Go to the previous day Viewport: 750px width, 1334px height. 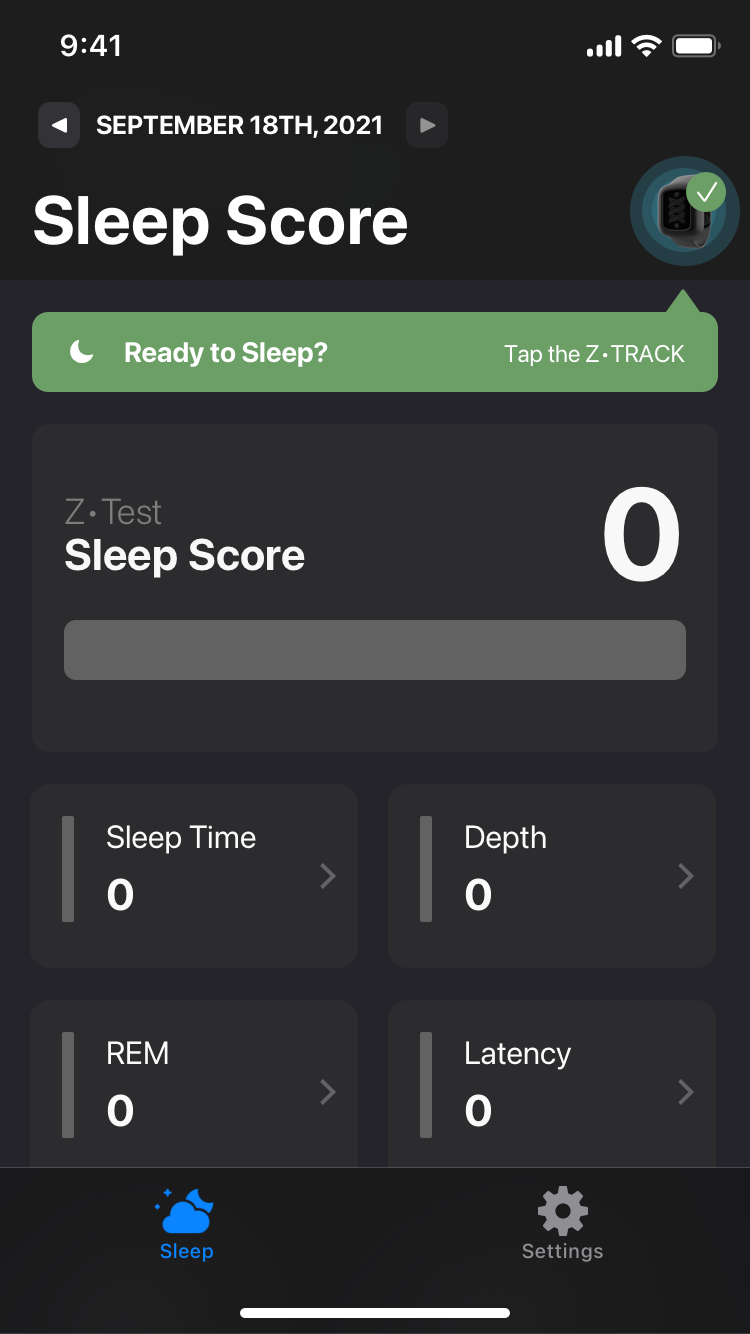59,126
